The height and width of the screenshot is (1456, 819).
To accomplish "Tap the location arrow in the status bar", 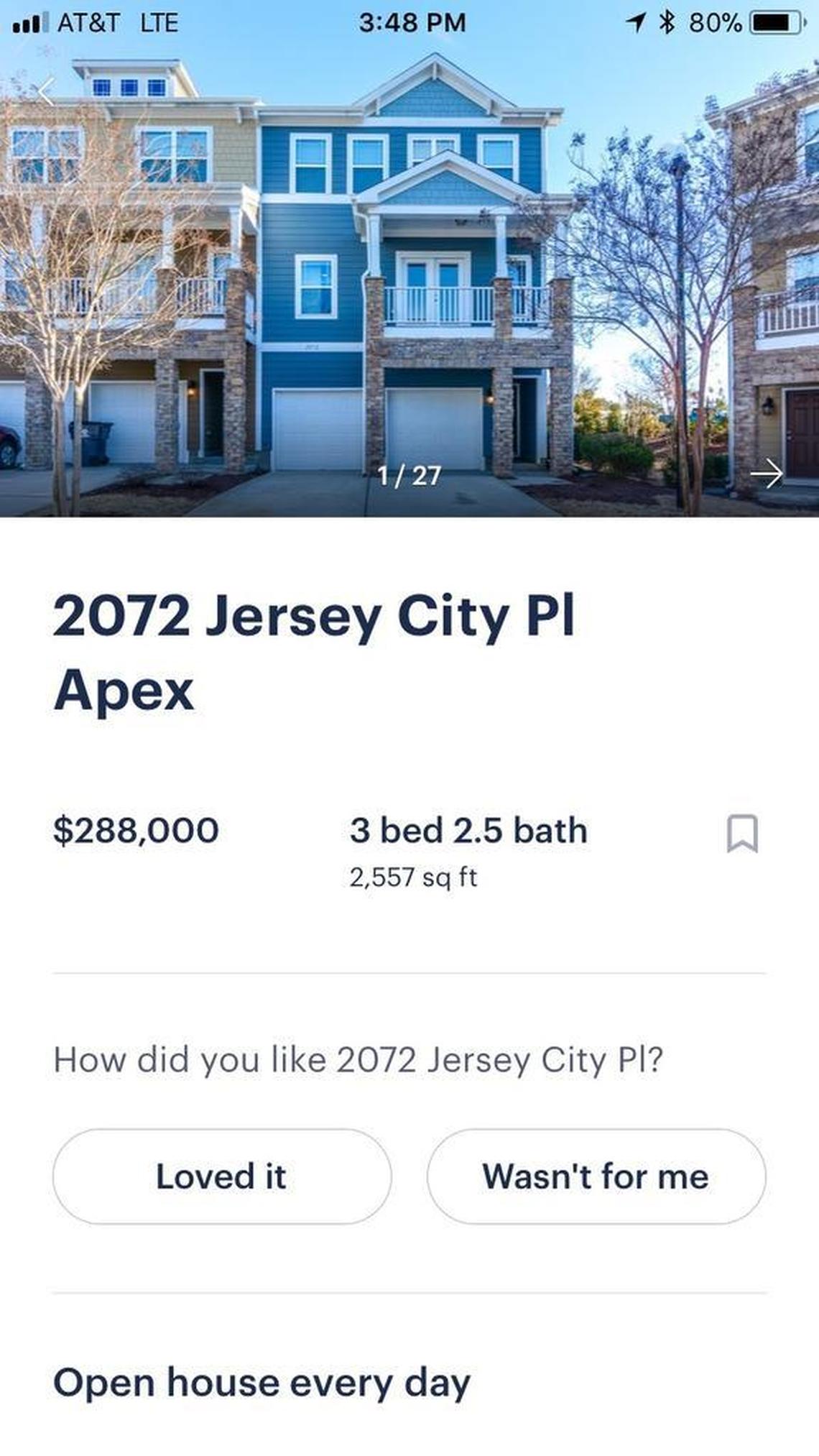I will point(636,22).
